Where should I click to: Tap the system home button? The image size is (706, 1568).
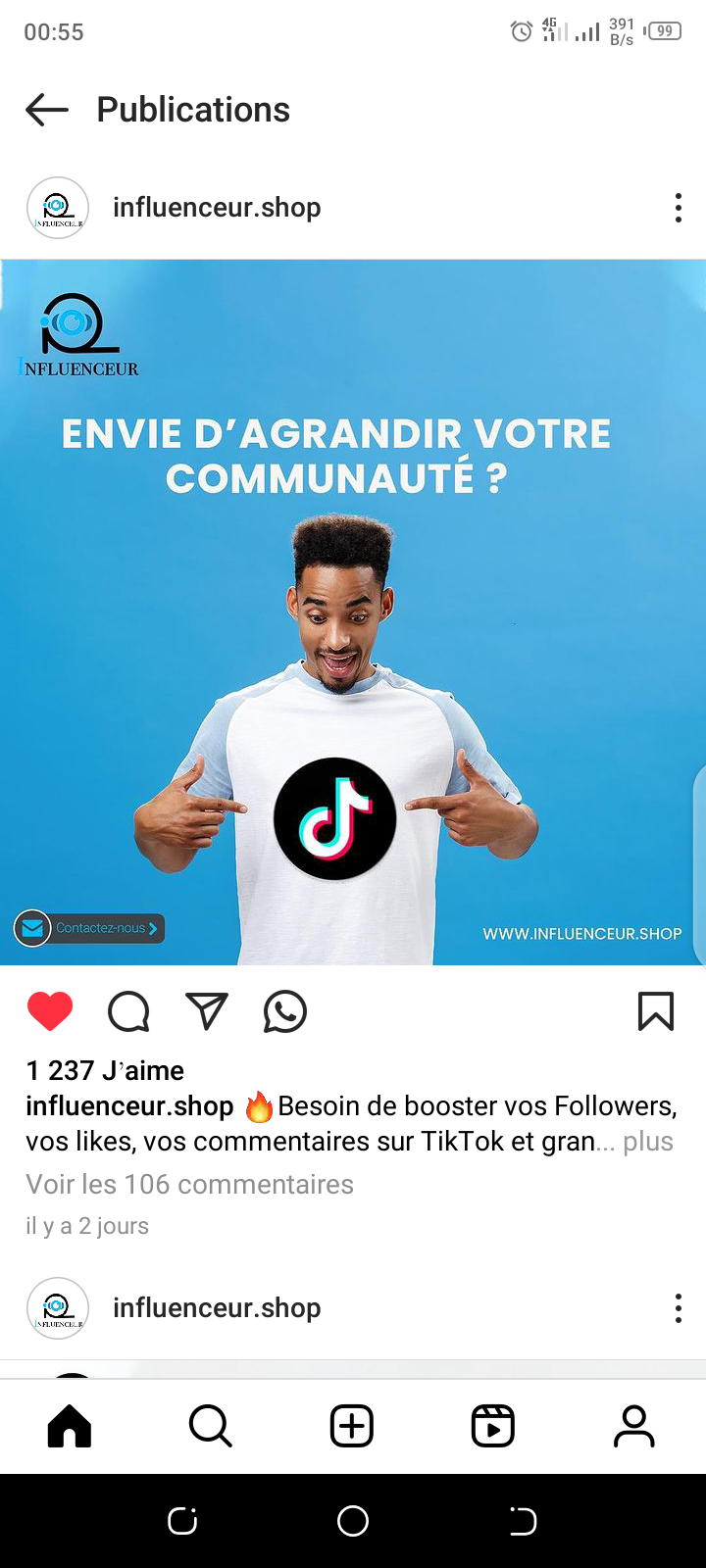[x=353, y=1521]
